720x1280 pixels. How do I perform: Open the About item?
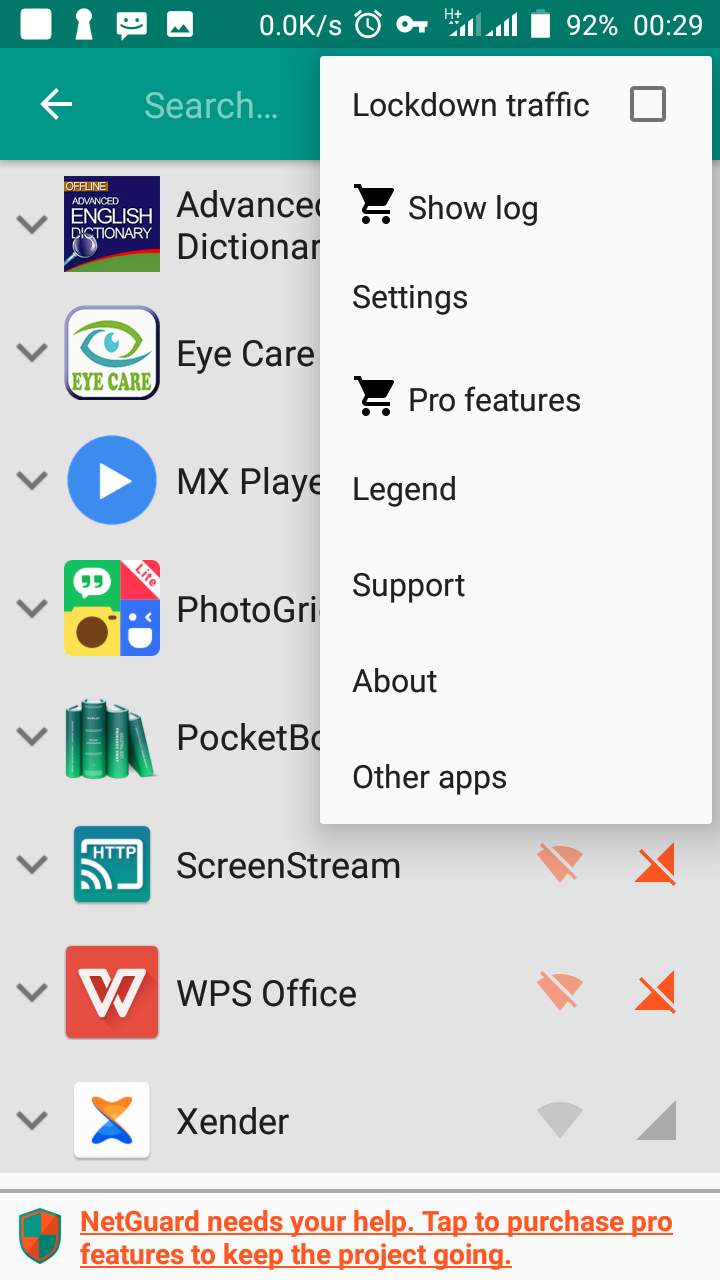tap(516, 681)
